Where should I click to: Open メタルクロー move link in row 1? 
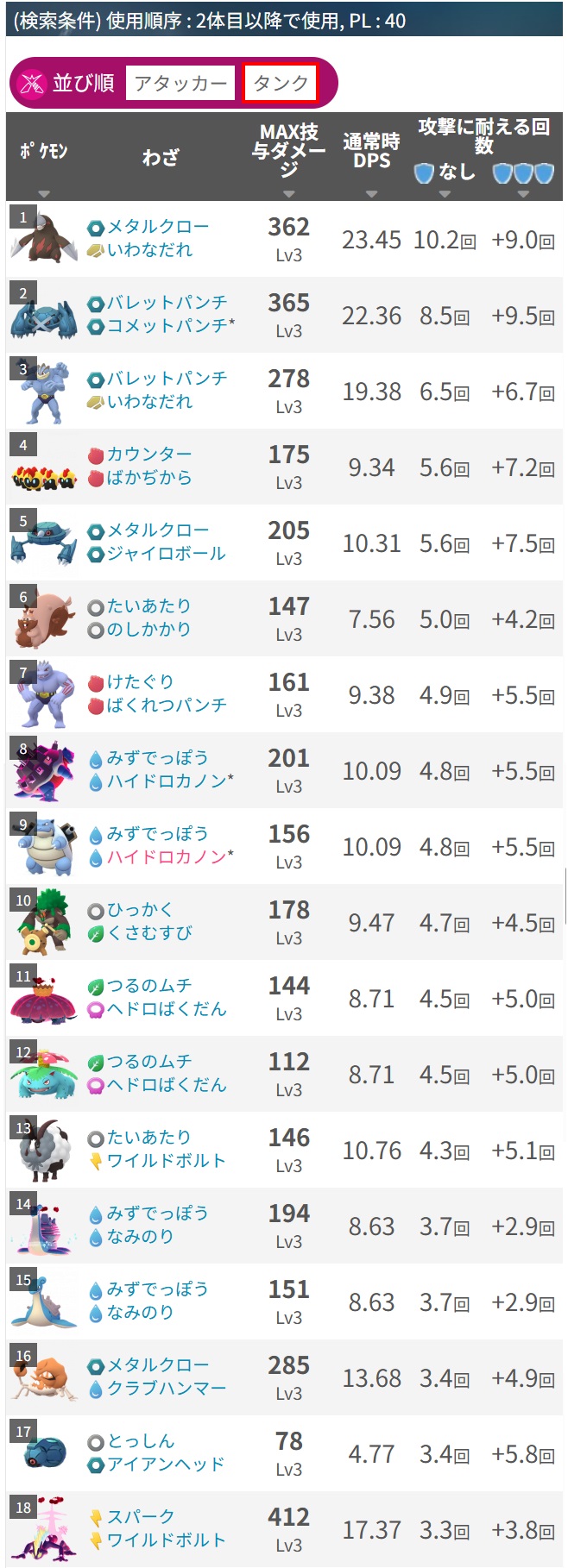[x=157, y=227]
